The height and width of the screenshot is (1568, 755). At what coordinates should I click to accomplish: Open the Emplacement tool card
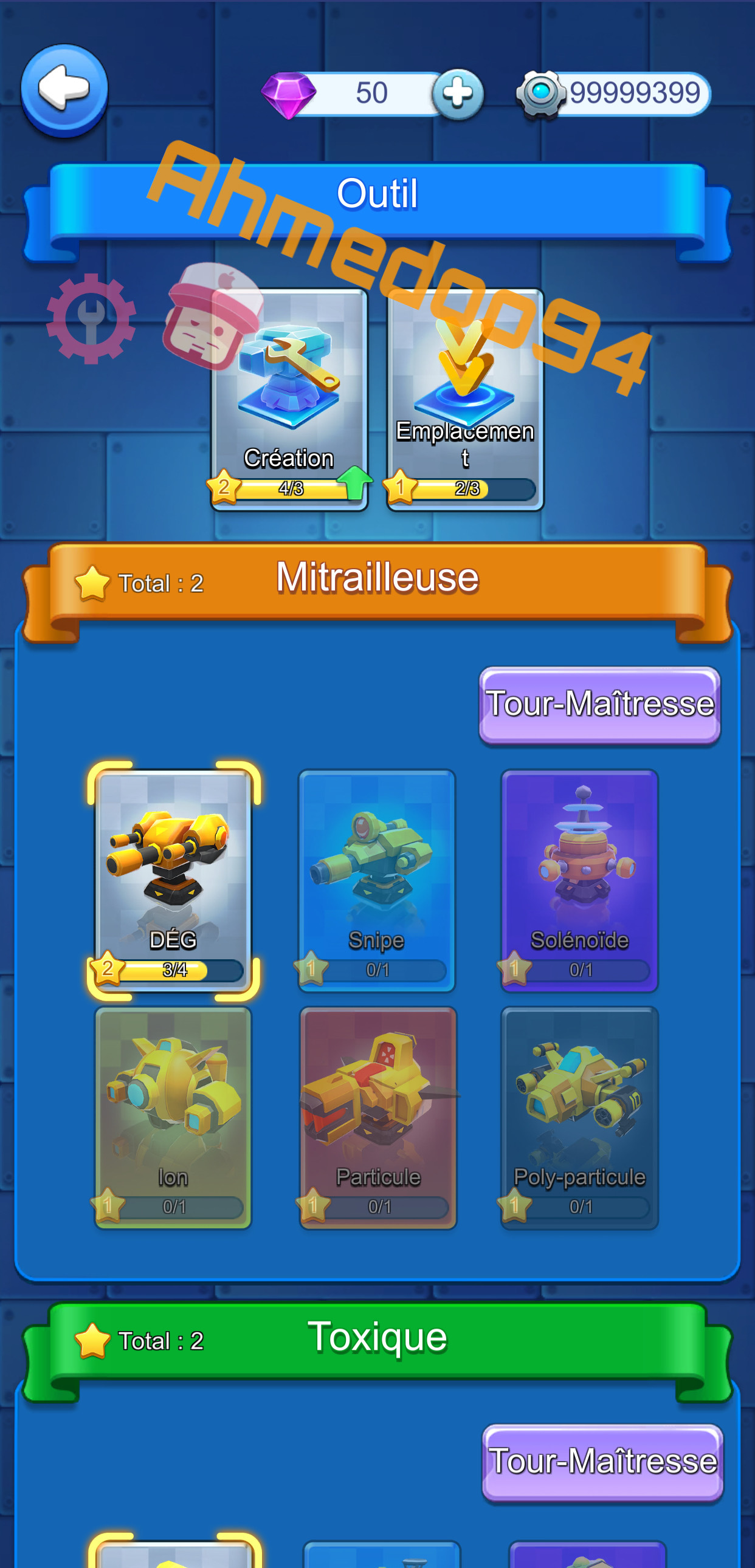[x=465, y=399]
